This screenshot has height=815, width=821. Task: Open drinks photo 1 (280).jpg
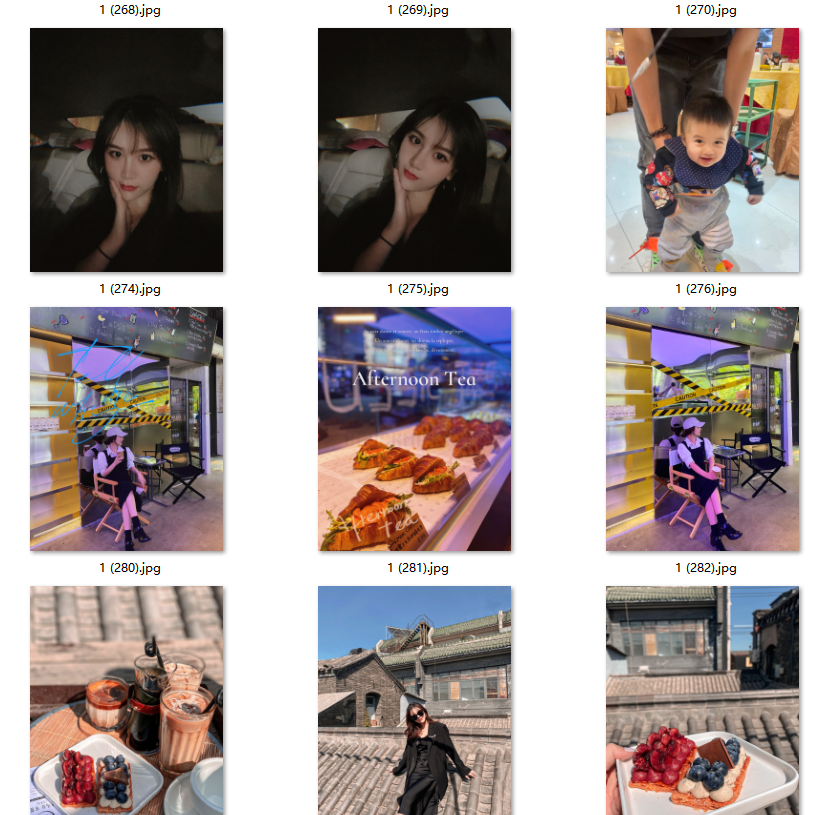pos(126,700)
